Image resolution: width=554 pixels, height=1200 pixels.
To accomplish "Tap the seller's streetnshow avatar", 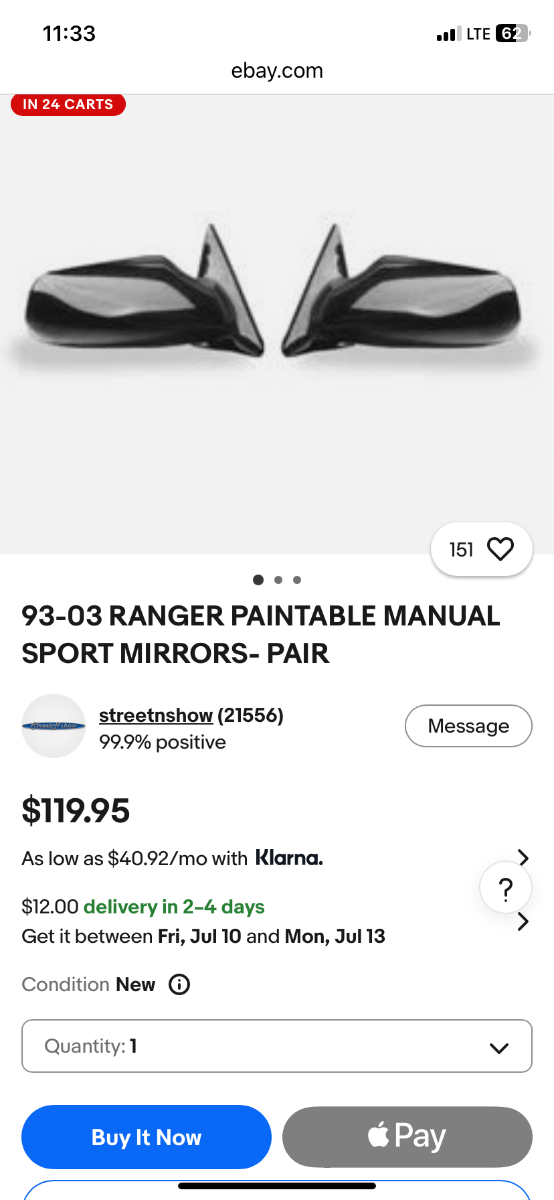I will [54, 726].
